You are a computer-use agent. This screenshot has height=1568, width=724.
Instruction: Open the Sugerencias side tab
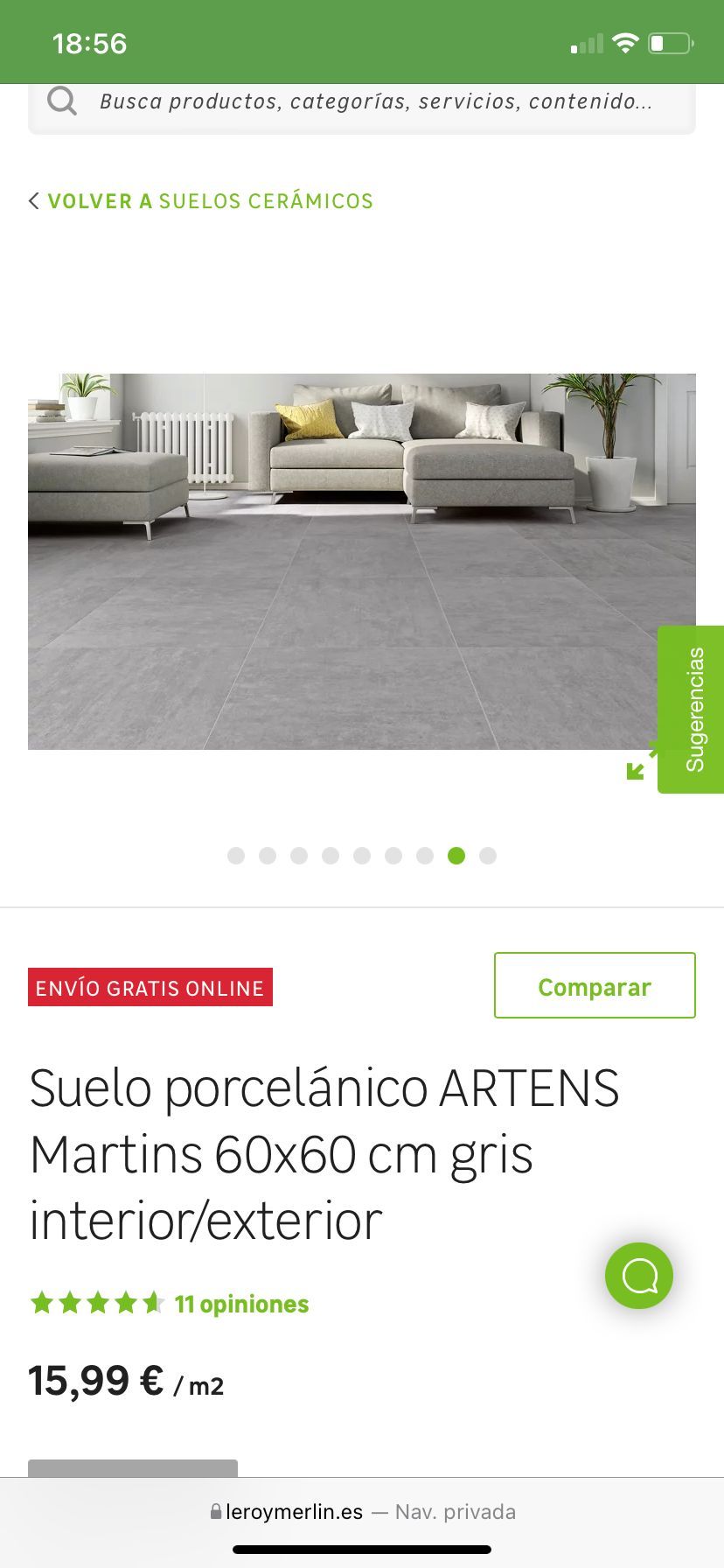click(x=693, y=709)
